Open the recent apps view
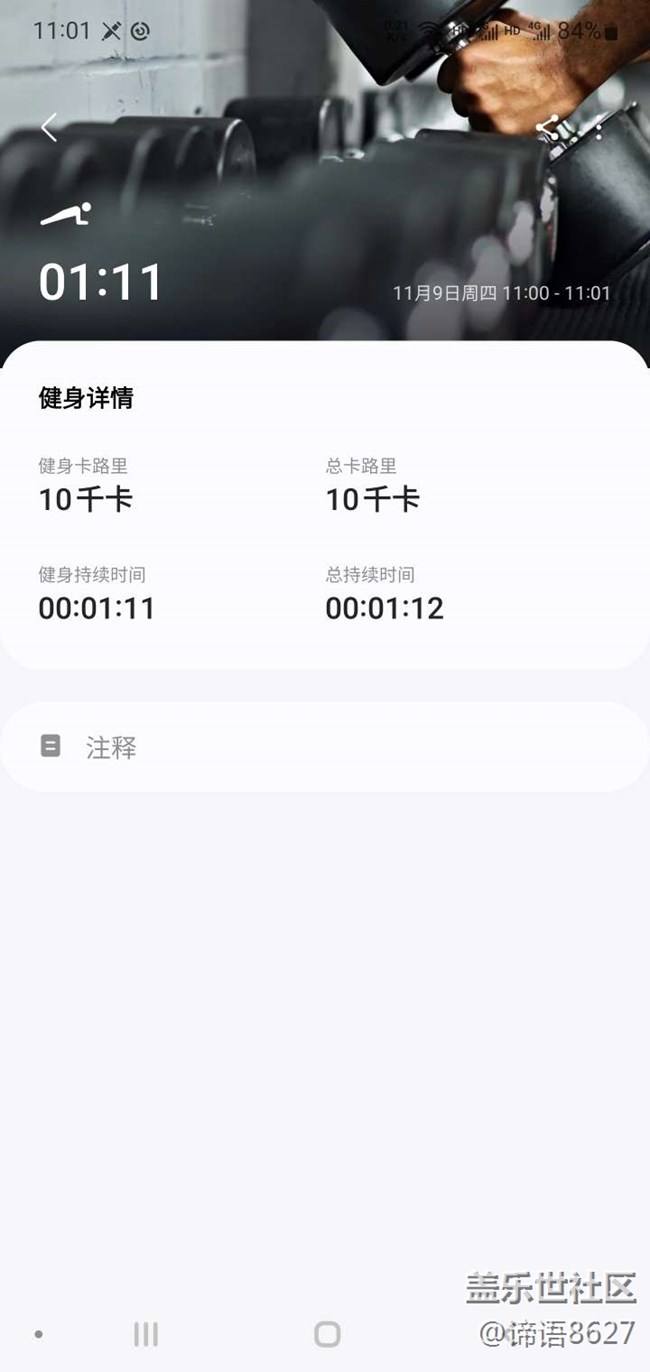 146,1333
